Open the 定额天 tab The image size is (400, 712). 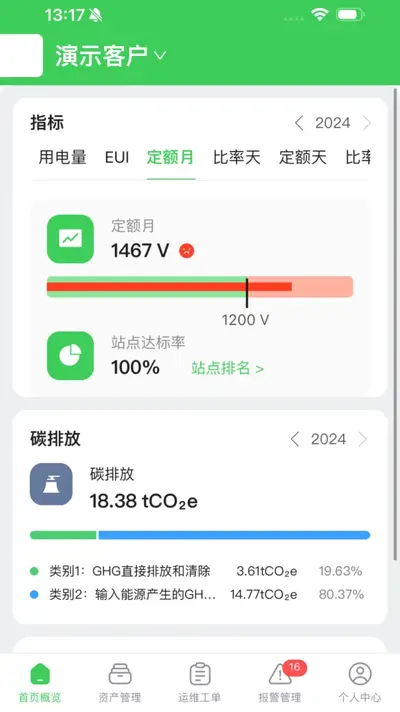tap(302, 157)
